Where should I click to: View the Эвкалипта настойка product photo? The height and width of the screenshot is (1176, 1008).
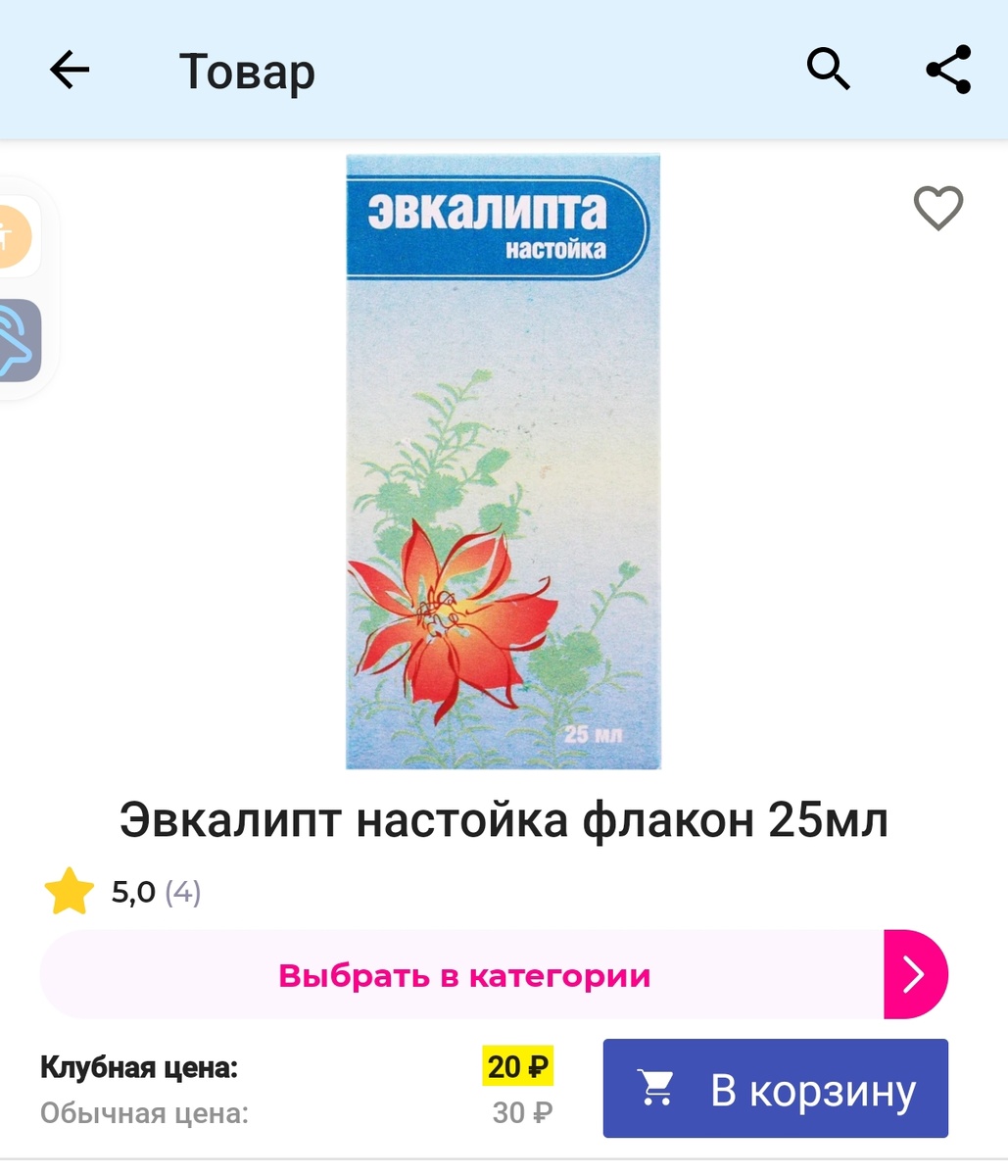[504, 461]
